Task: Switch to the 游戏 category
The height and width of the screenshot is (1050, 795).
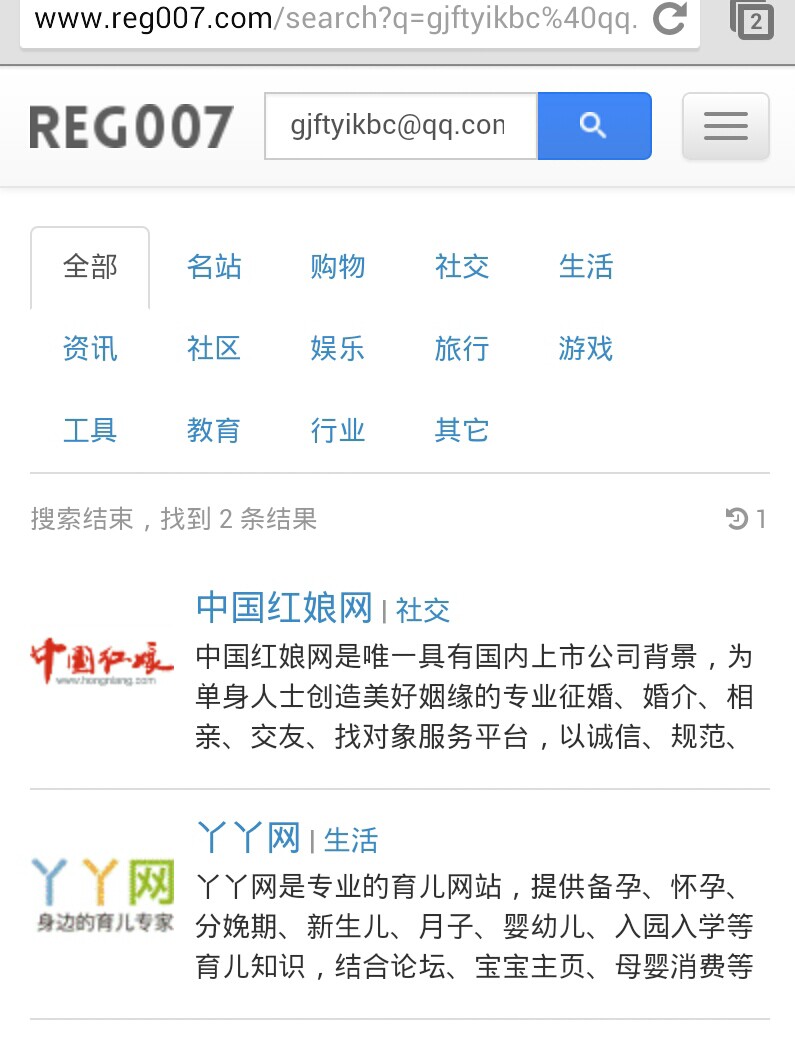Action: [586, 349]
